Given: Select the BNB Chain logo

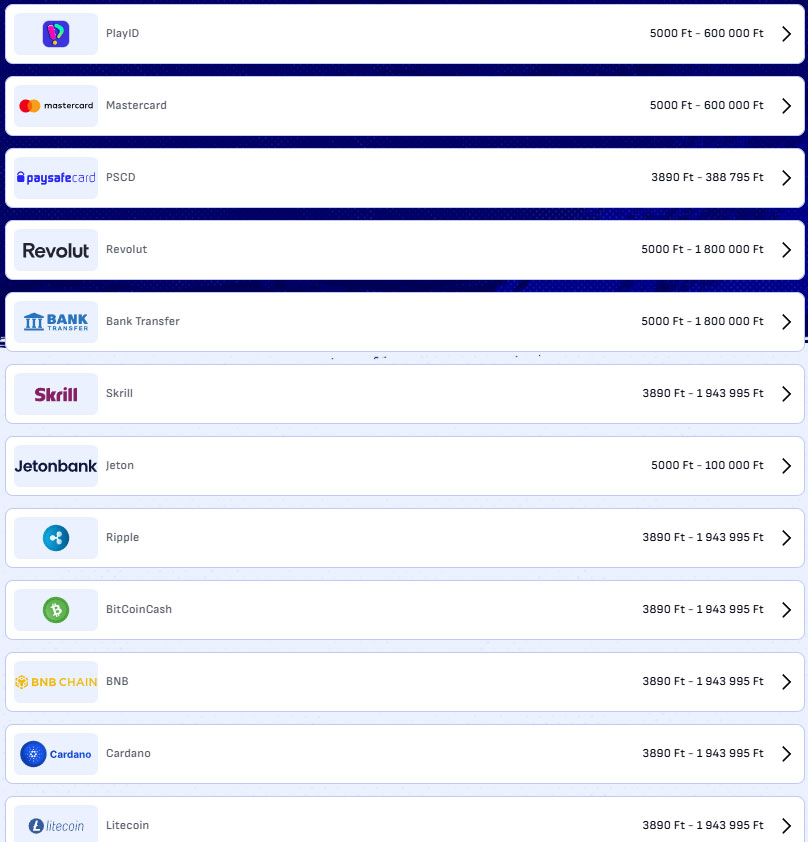Looking at the screenshot, I should coord(55,681).
